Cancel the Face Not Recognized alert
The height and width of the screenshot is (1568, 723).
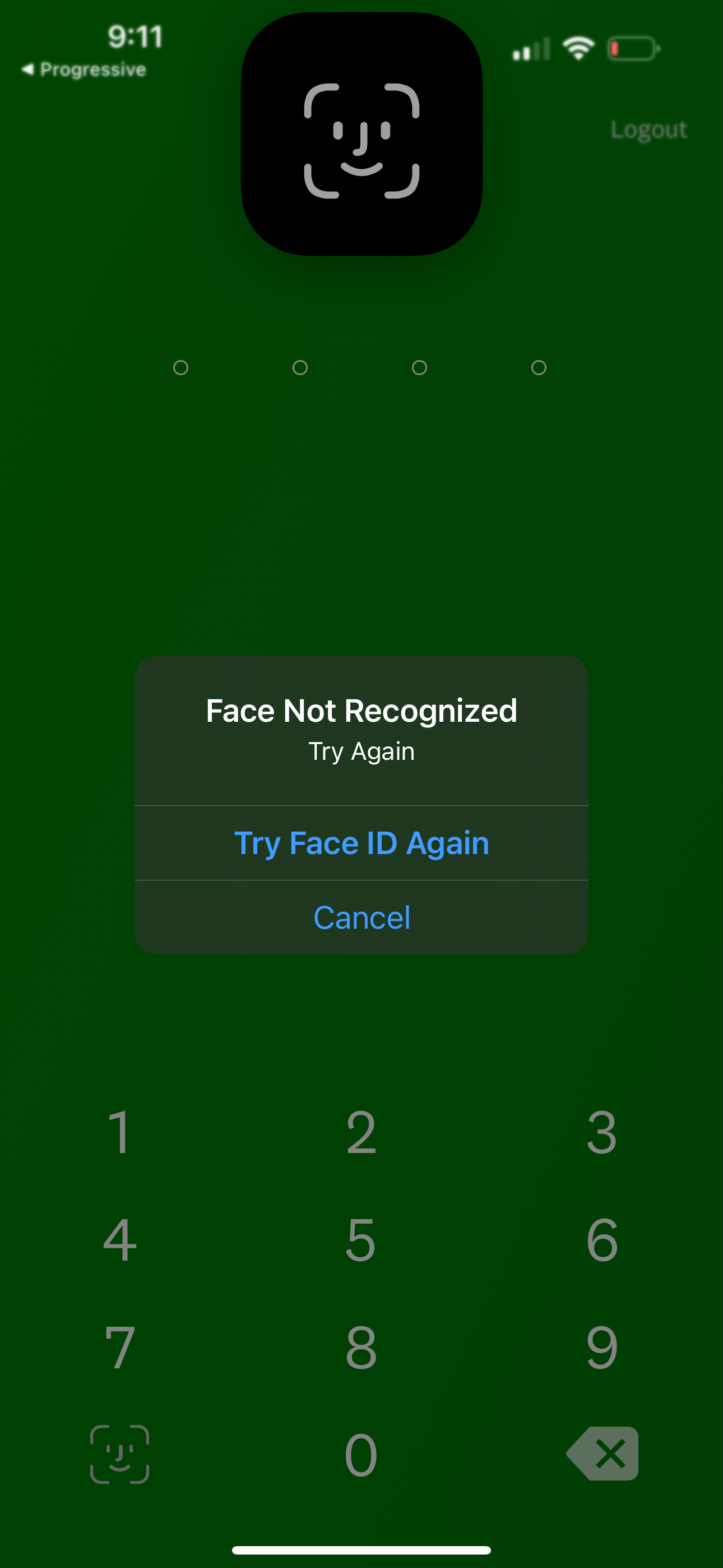click(x=361, y=917)
